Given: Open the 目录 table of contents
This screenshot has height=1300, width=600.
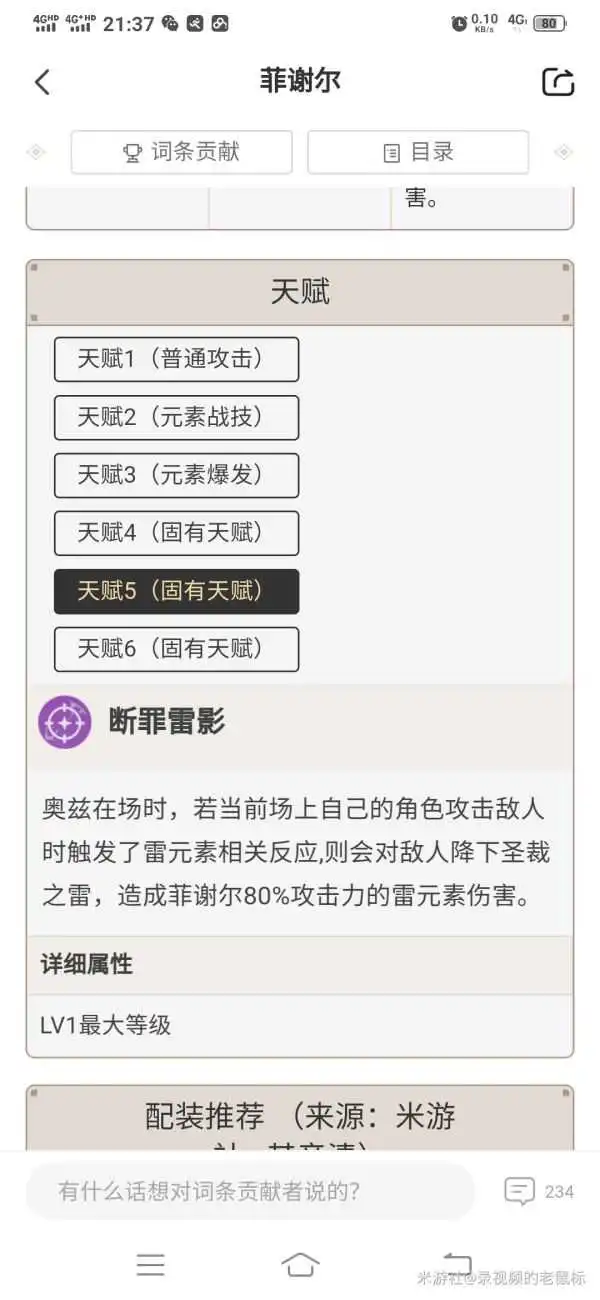Looking at the screenshot, I should coord(417,152).
